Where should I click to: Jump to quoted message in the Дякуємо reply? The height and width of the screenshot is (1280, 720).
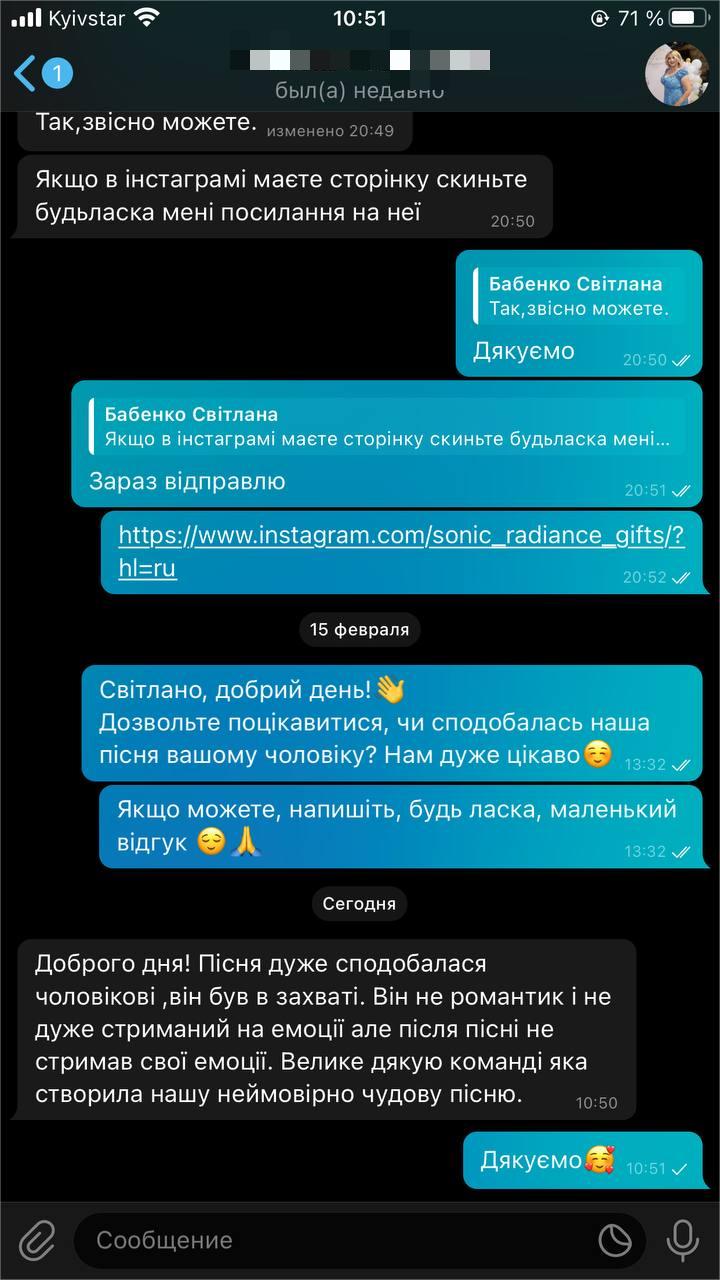click(x=580, y=296)
